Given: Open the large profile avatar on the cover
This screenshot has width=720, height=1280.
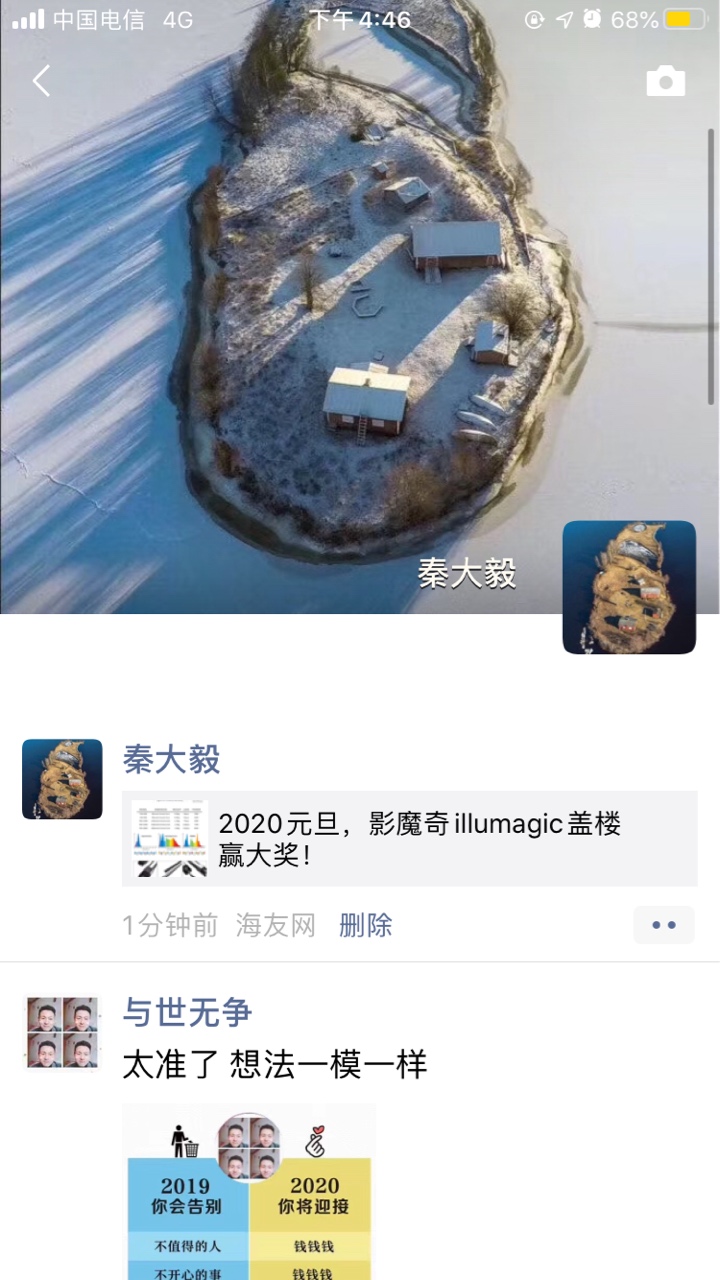Looking at the screenshot, I should (x=629, y=587).
